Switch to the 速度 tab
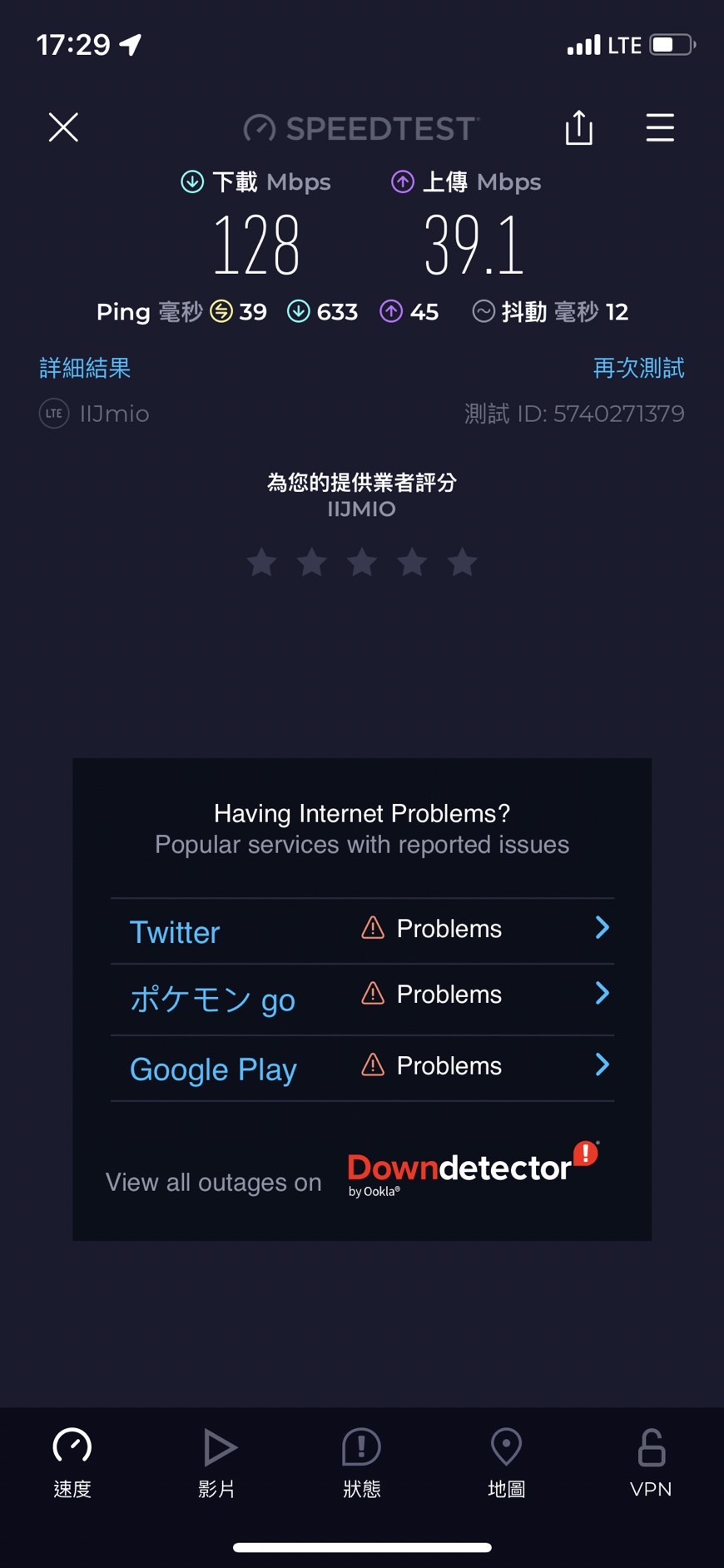 pos(72,1463)
